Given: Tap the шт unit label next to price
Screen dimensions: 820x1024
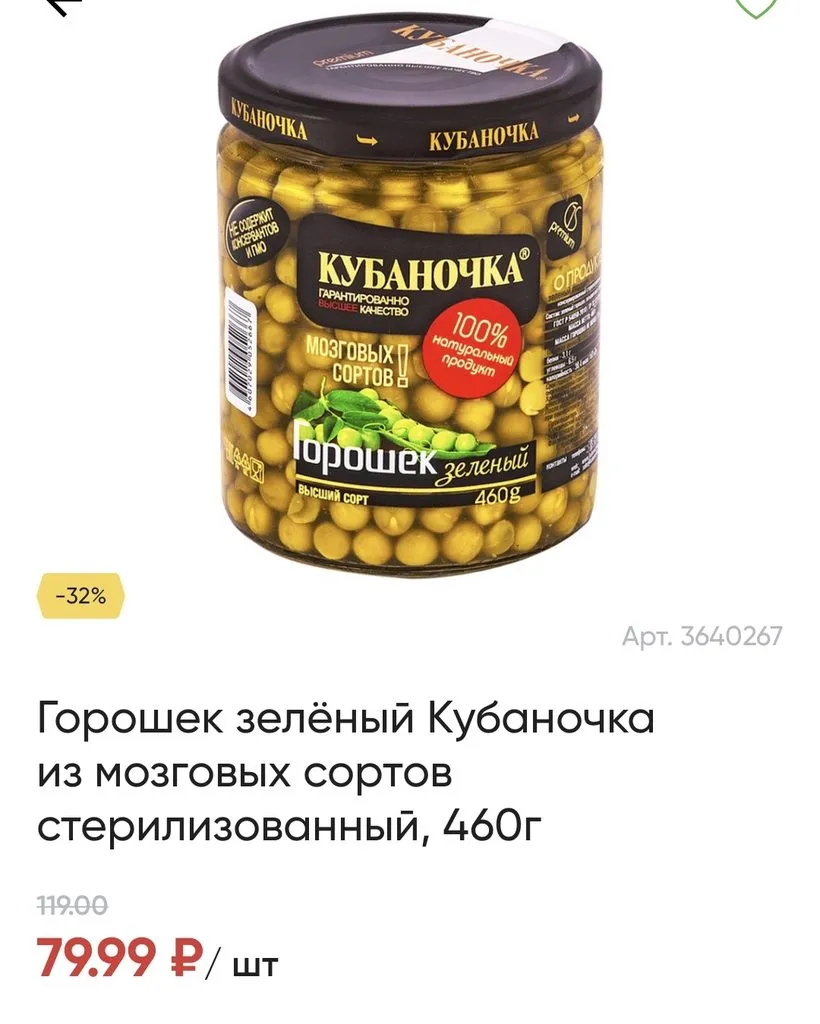Looking at the screenshot, I should tap(256, 961).
